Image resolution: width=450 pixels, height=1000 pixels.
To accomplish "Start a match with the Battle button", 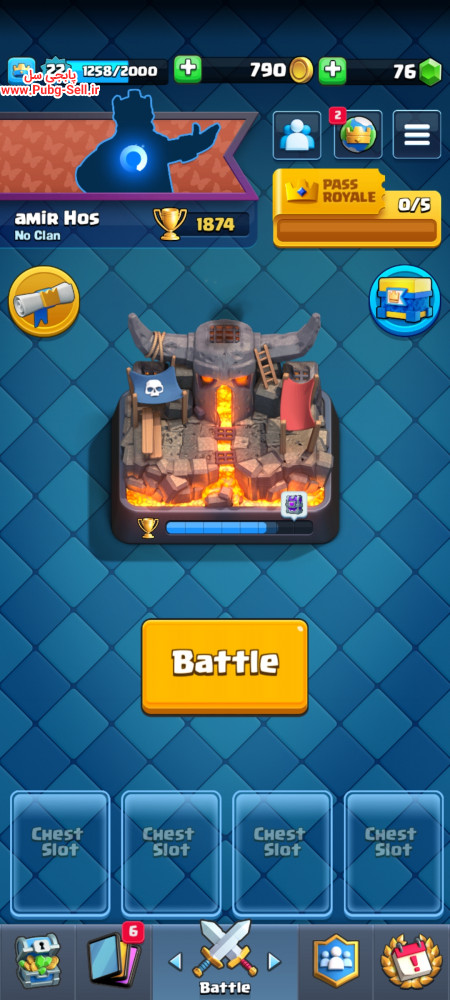I will point(224,666).
